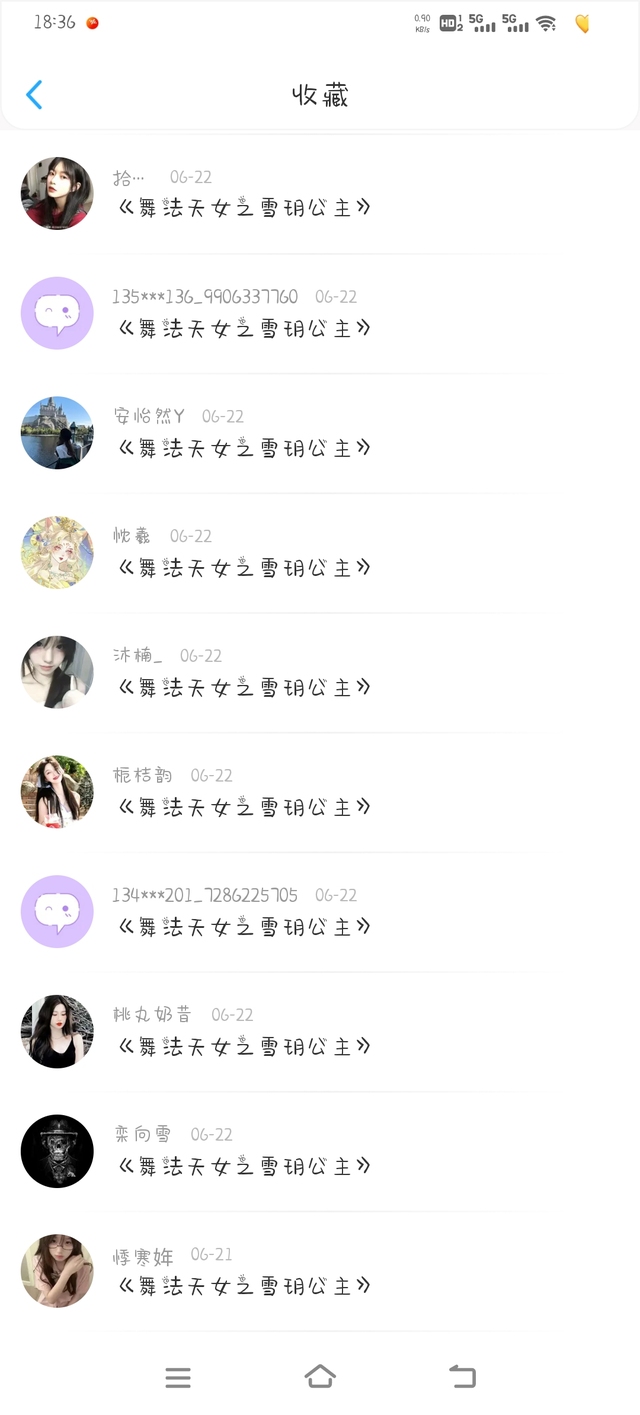Viewport: 640px width, 1415px height.
Task: Go back from the 收藏 page
Action: (x=34, y=95)
